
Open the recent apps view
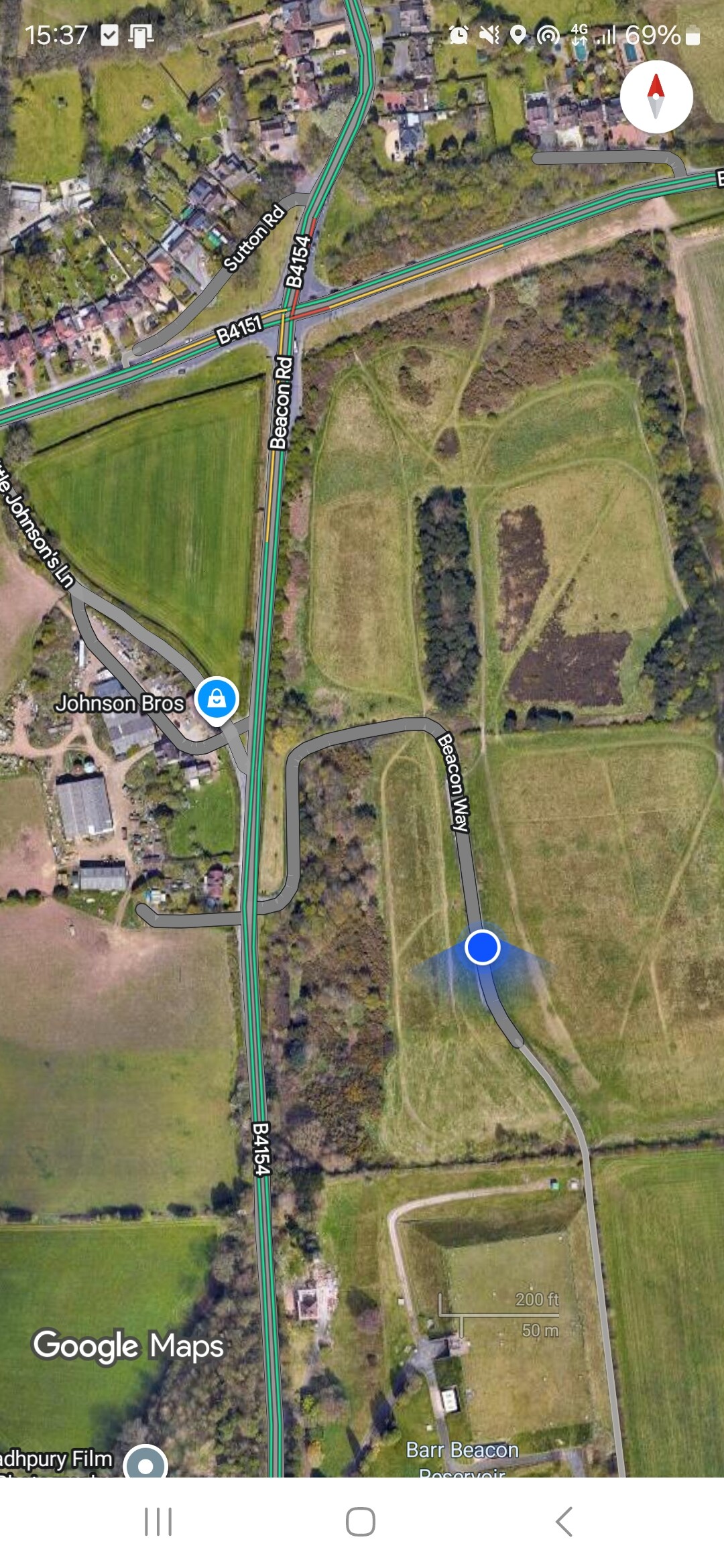[158, 1522]
